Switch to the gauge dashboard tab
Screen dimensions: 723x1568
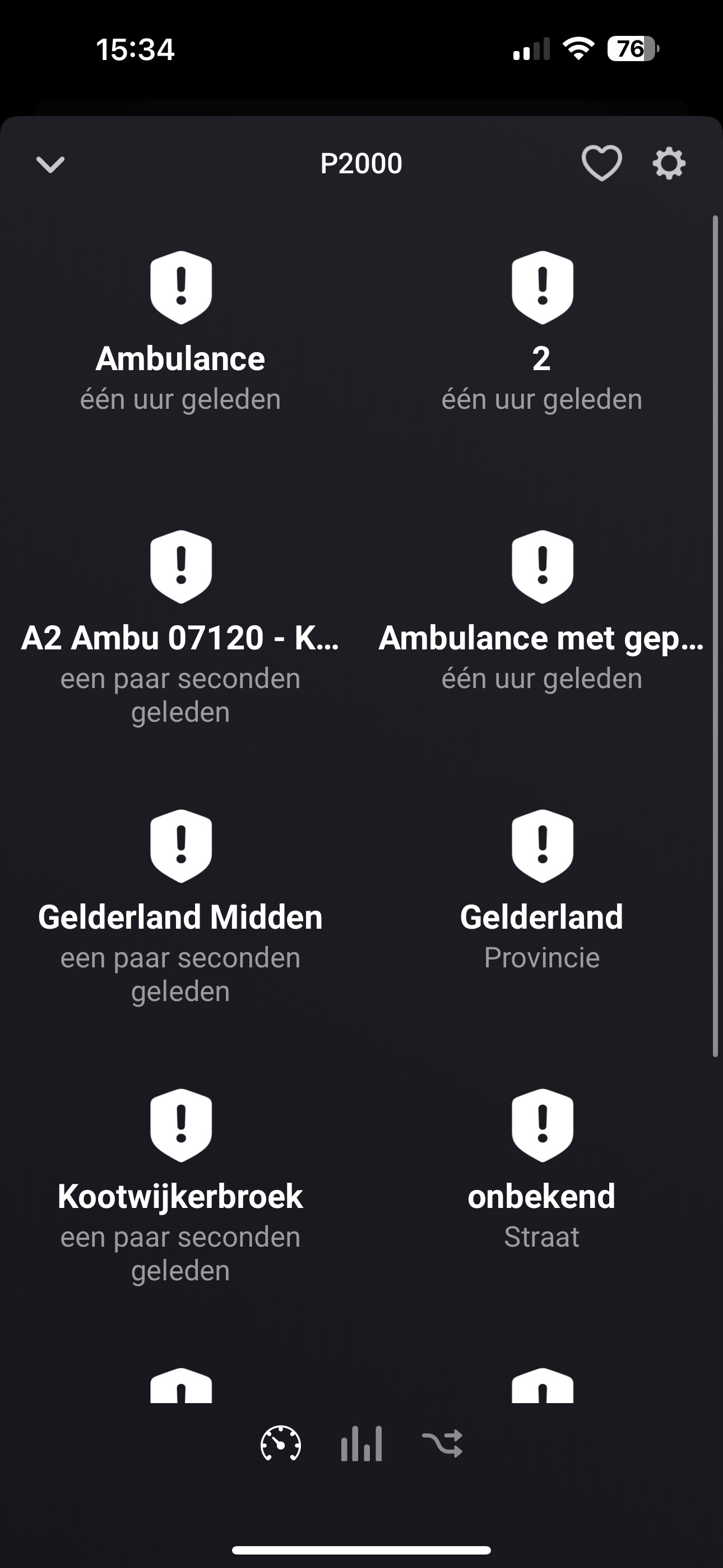(281, 1443)
